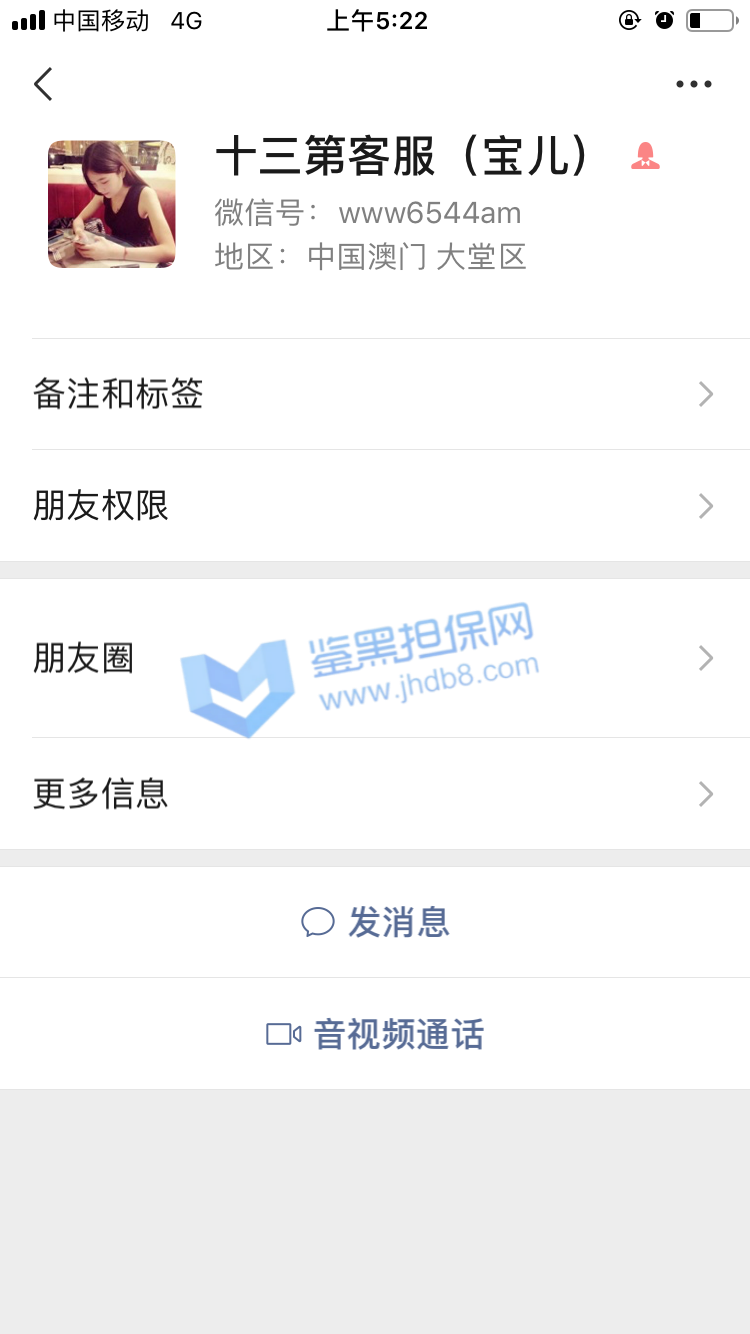Open 朋友权限 row
Viewport: 750px width, 1334px height.
[375, 506]
